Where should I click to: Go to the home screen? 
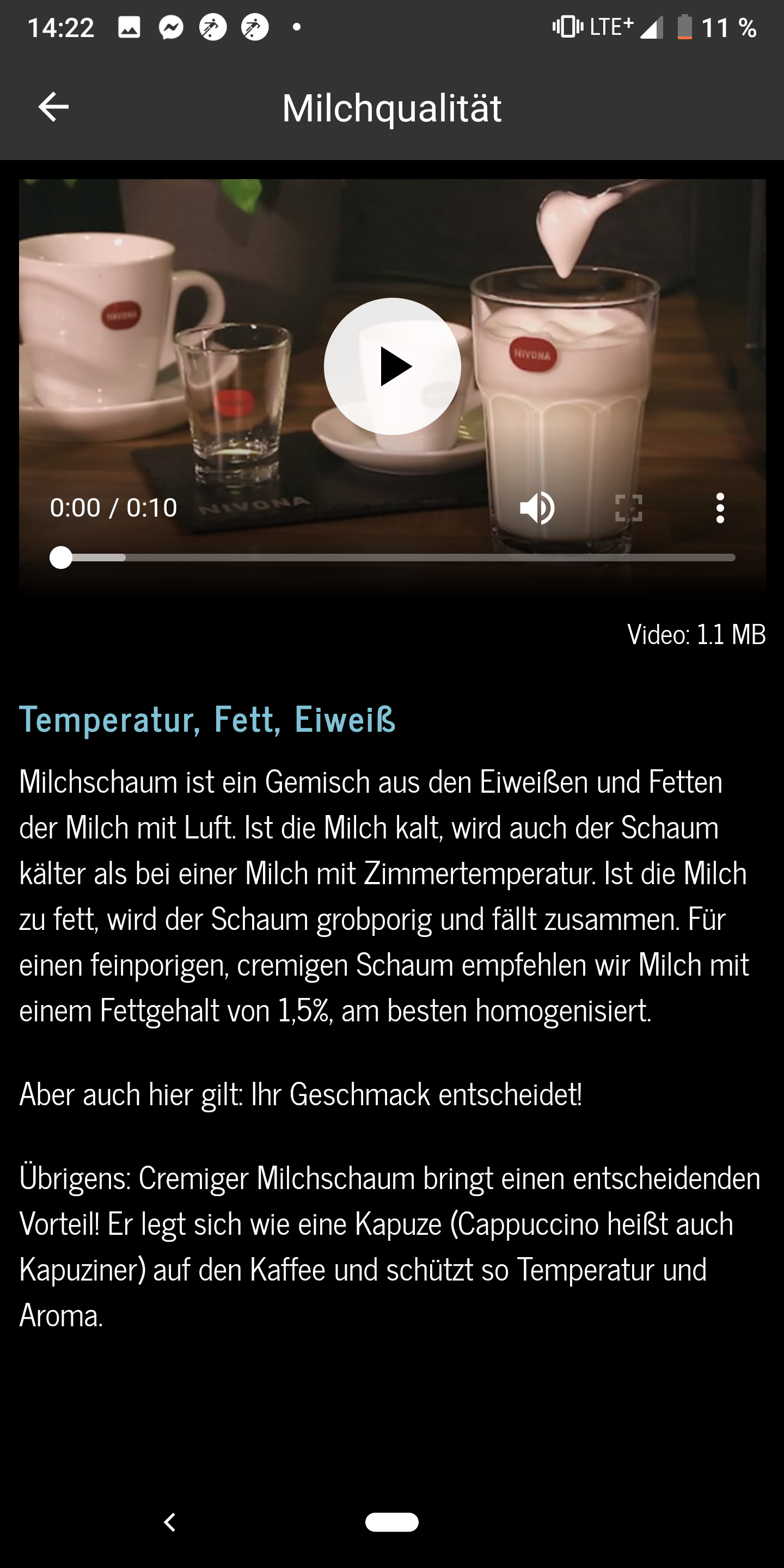tap(391, 1522)
